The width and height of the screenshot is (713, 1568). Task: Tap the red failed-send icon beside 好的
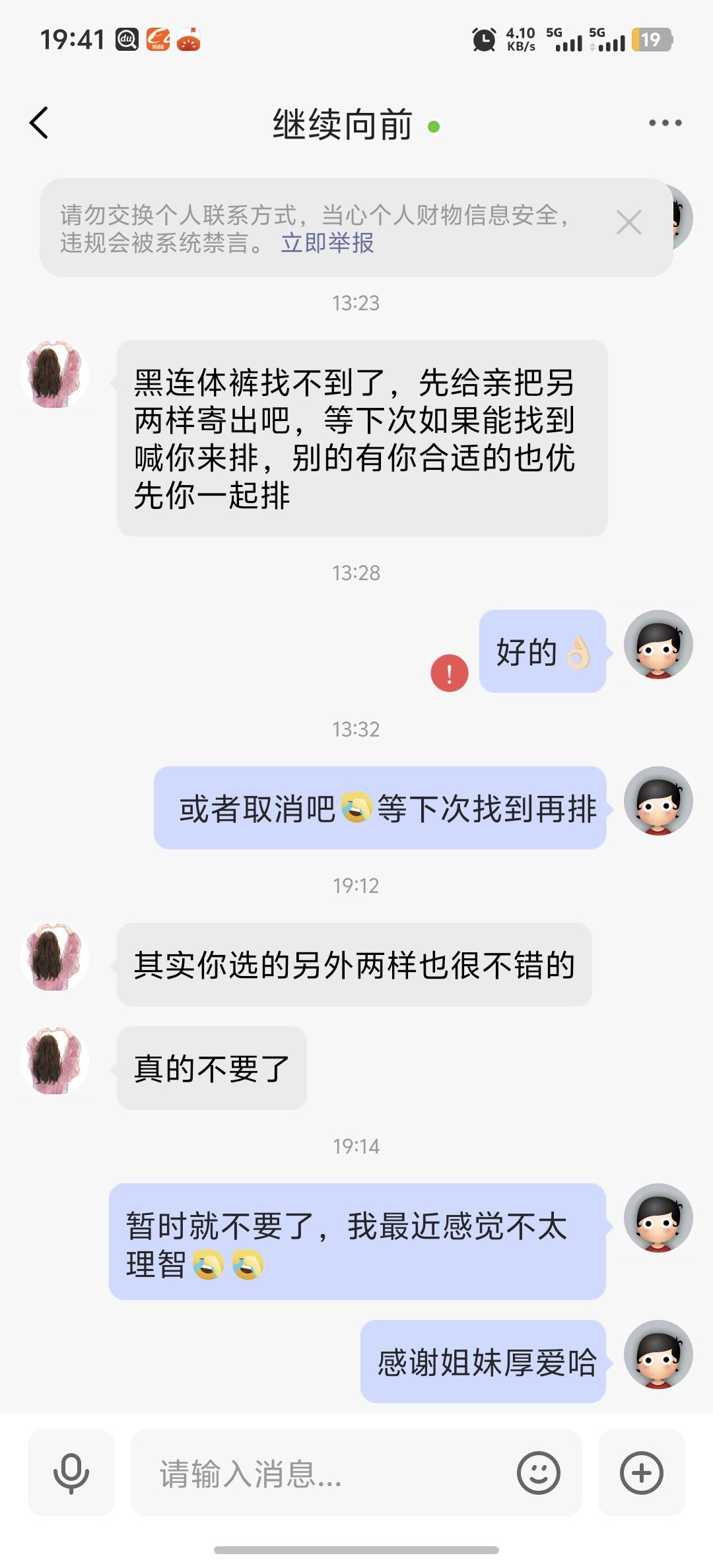coord(450,673)
